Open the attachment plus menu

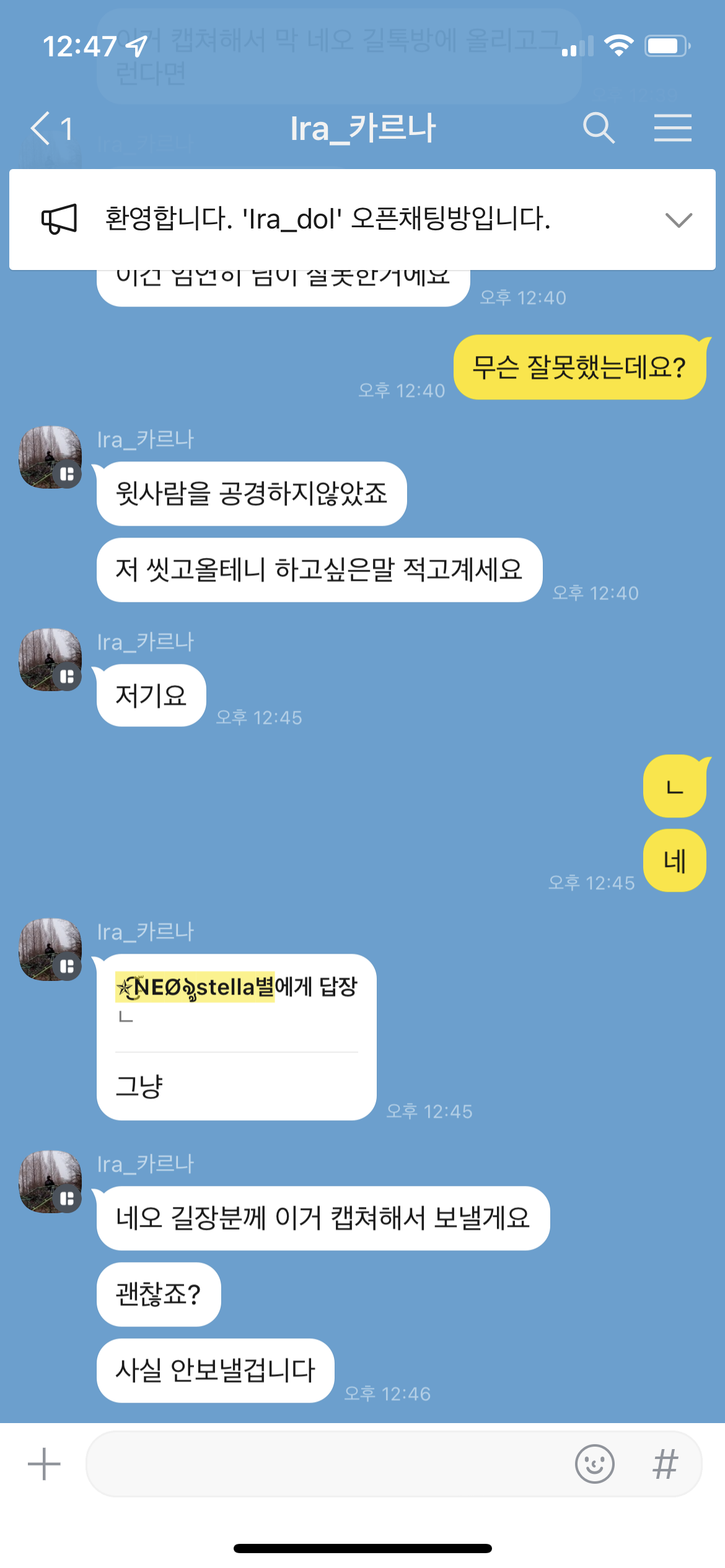click(x=45, y=1464)
